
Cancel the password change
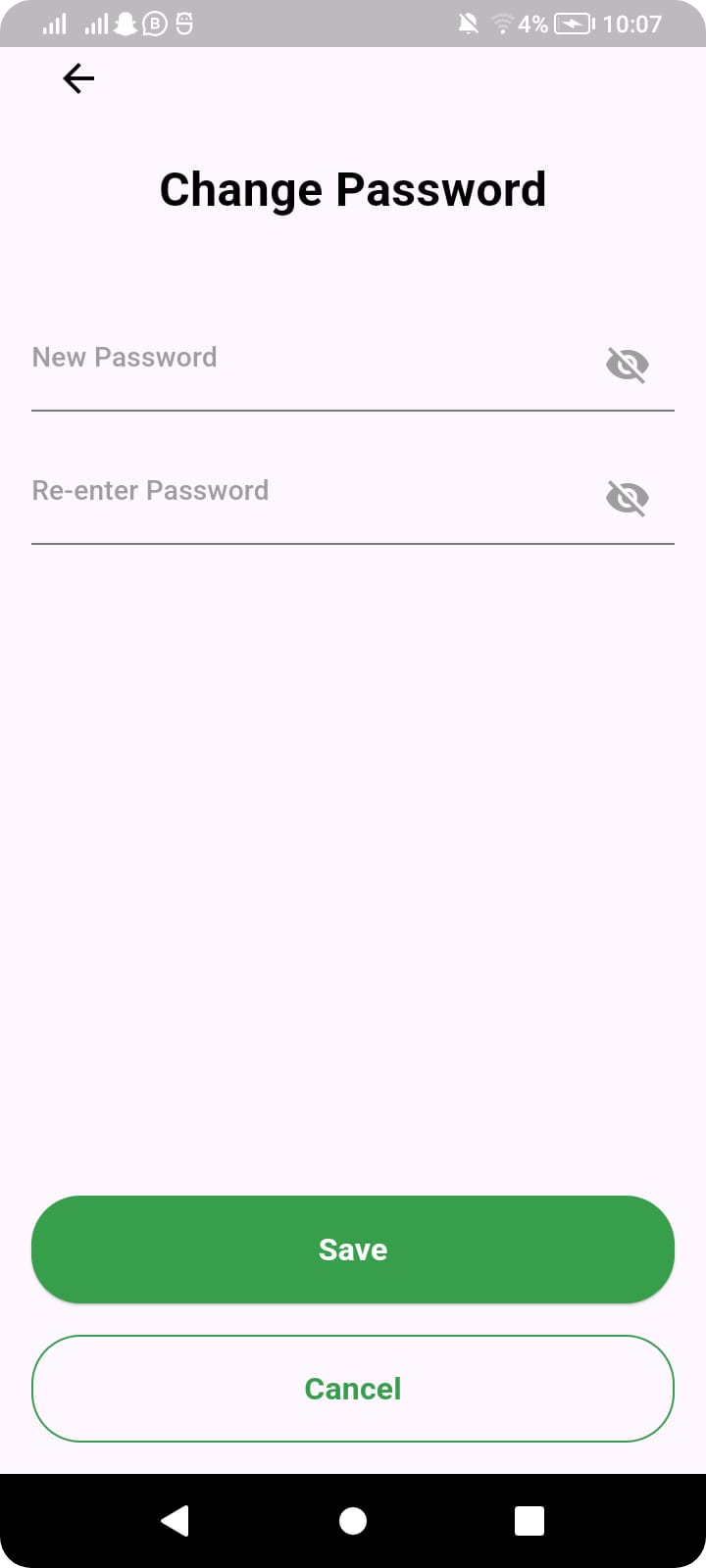(353, 1389)
